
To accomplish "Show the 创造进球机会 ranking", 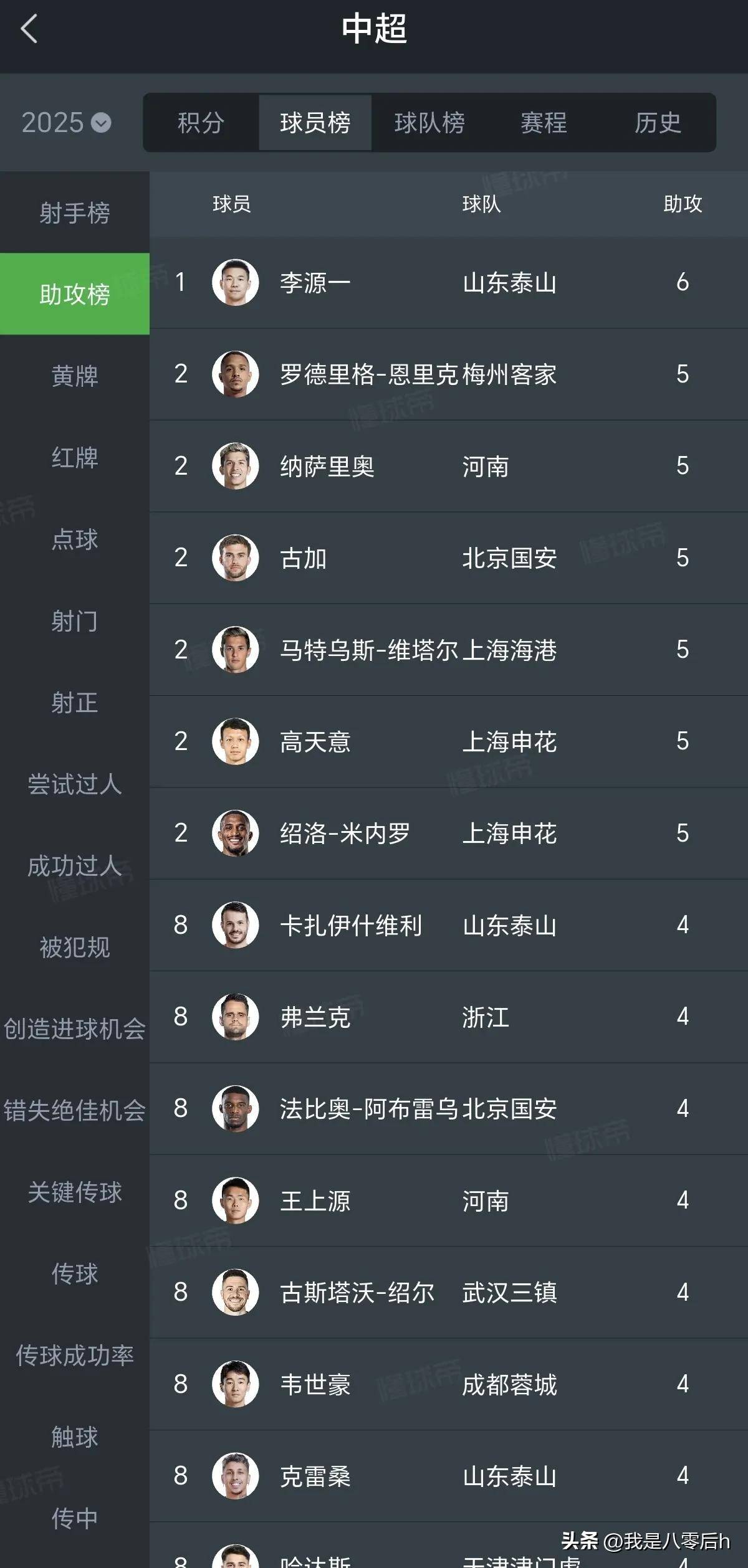I will pos(75,1029).
